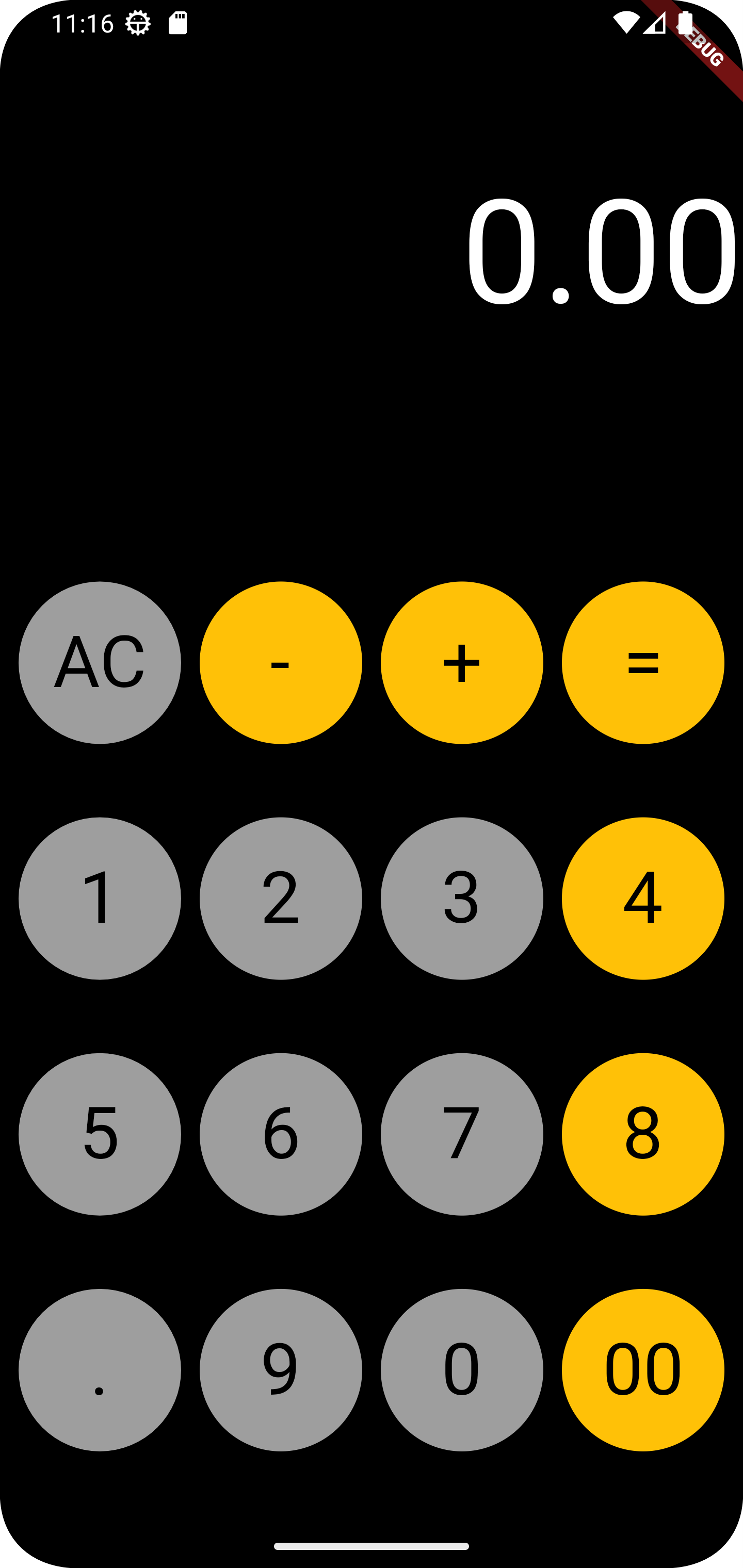The height and width of the screenshot is (1568, 743).
Task: Hit the equals button
Action: [x=642, y=662]
